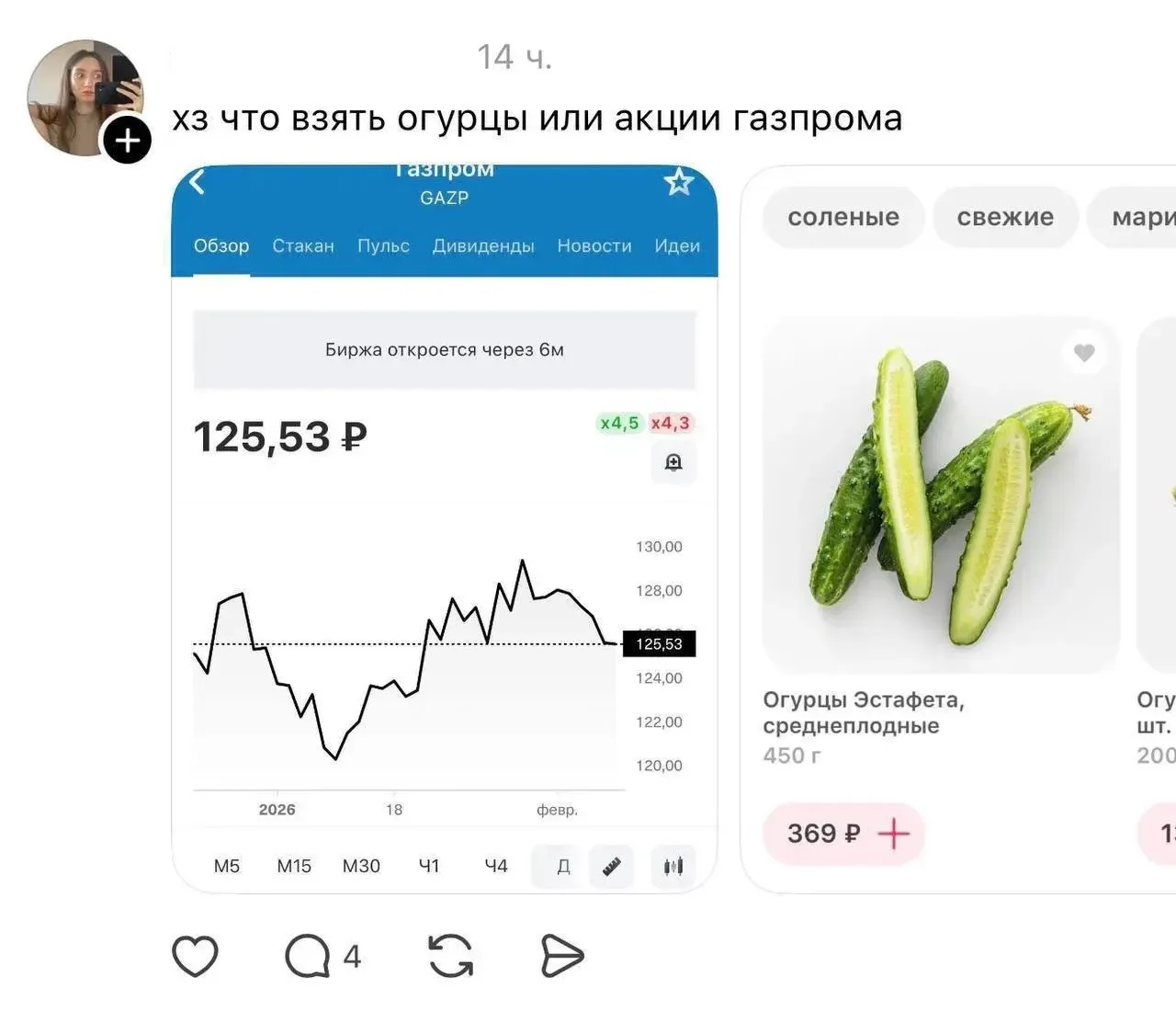Repost this post
1176x1011 pixels.
coord(451,956)
